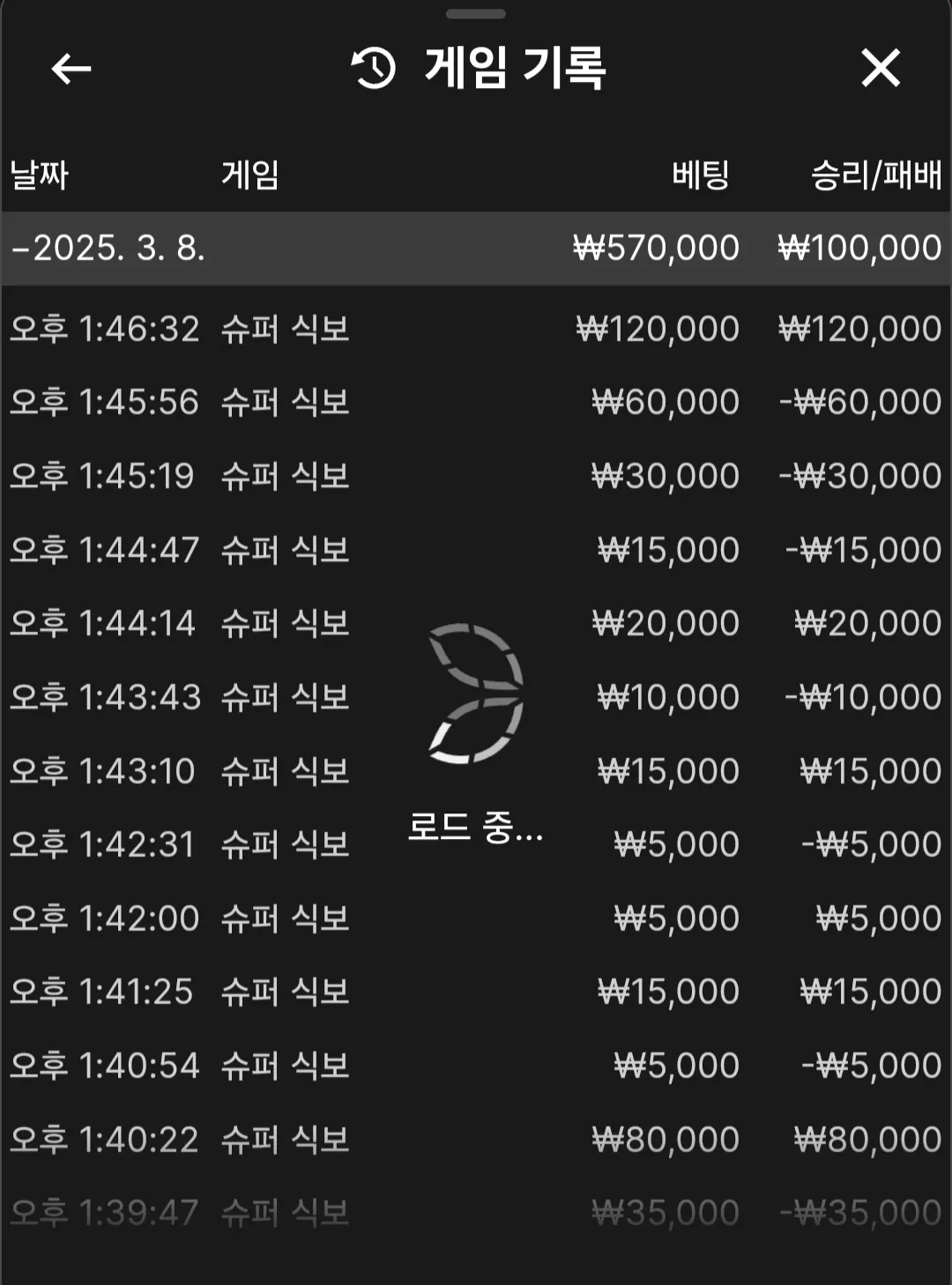Open the 오후 1:41:25 슈퍼 식보 record
The height and width of the screenshot is (1285, 952).
(476, 992)
